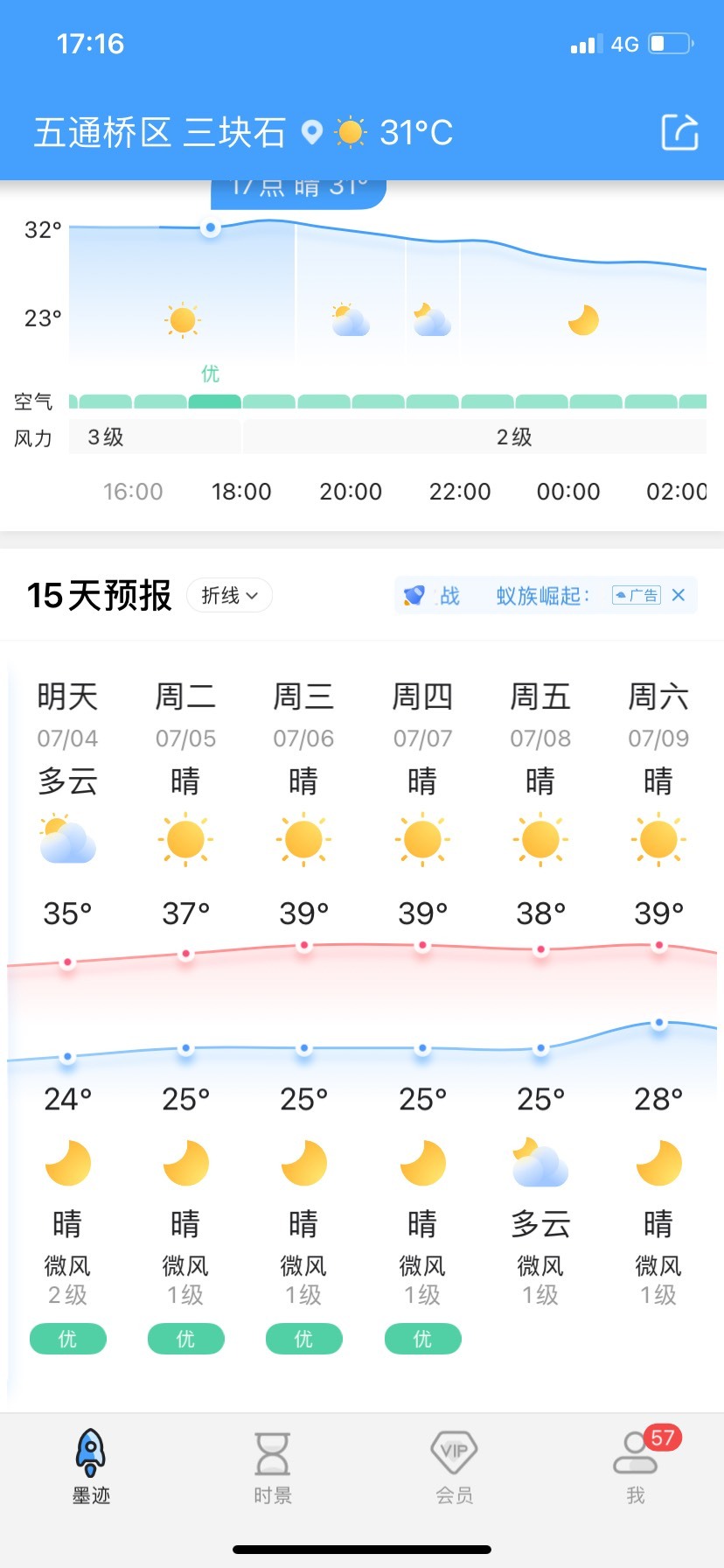View 周二 07/05 forecast details
This screenshot has height=1568, width=724.
(x=185, y=1015)
